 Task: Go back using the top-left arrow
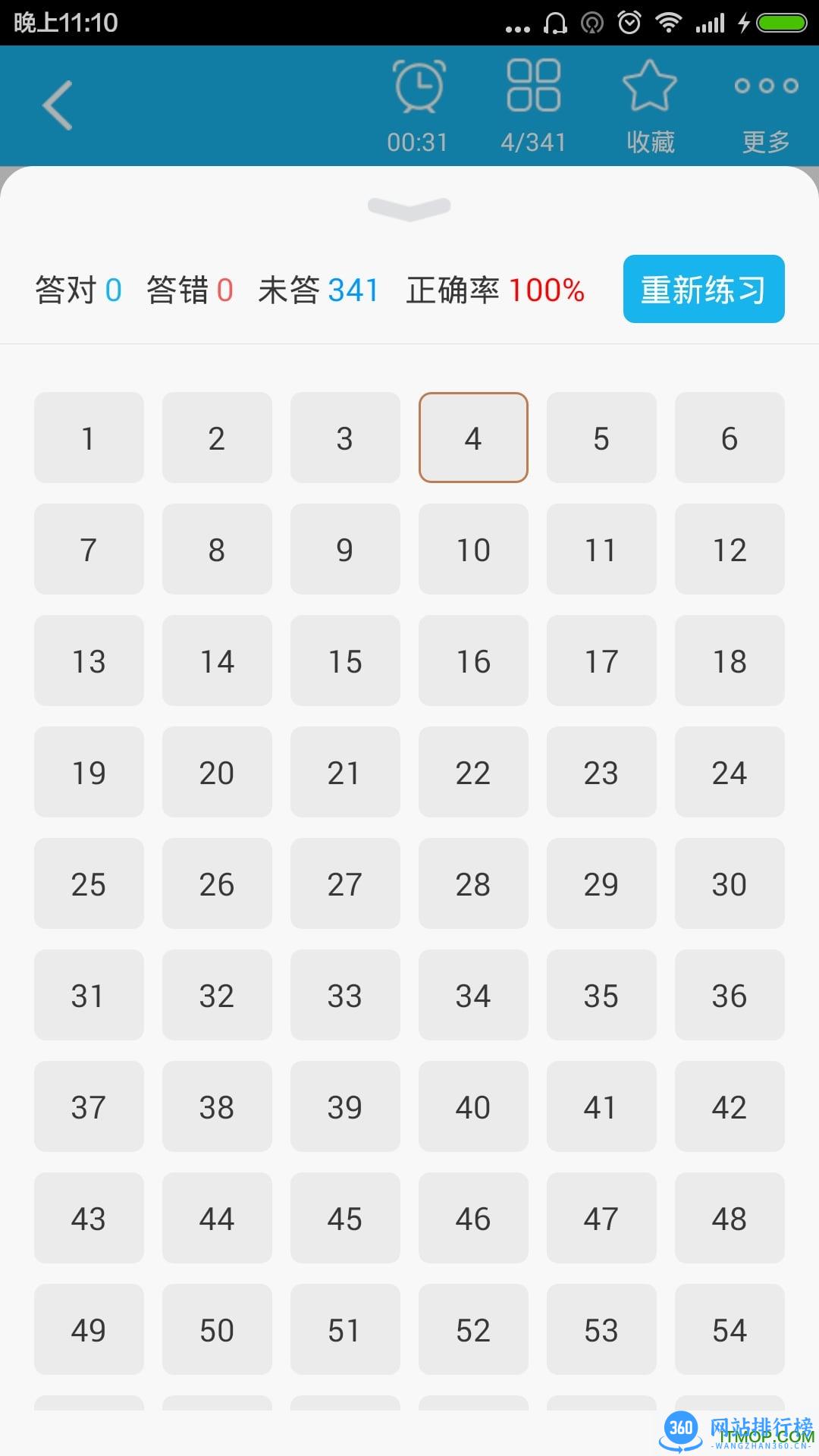(x=58, y=105)
